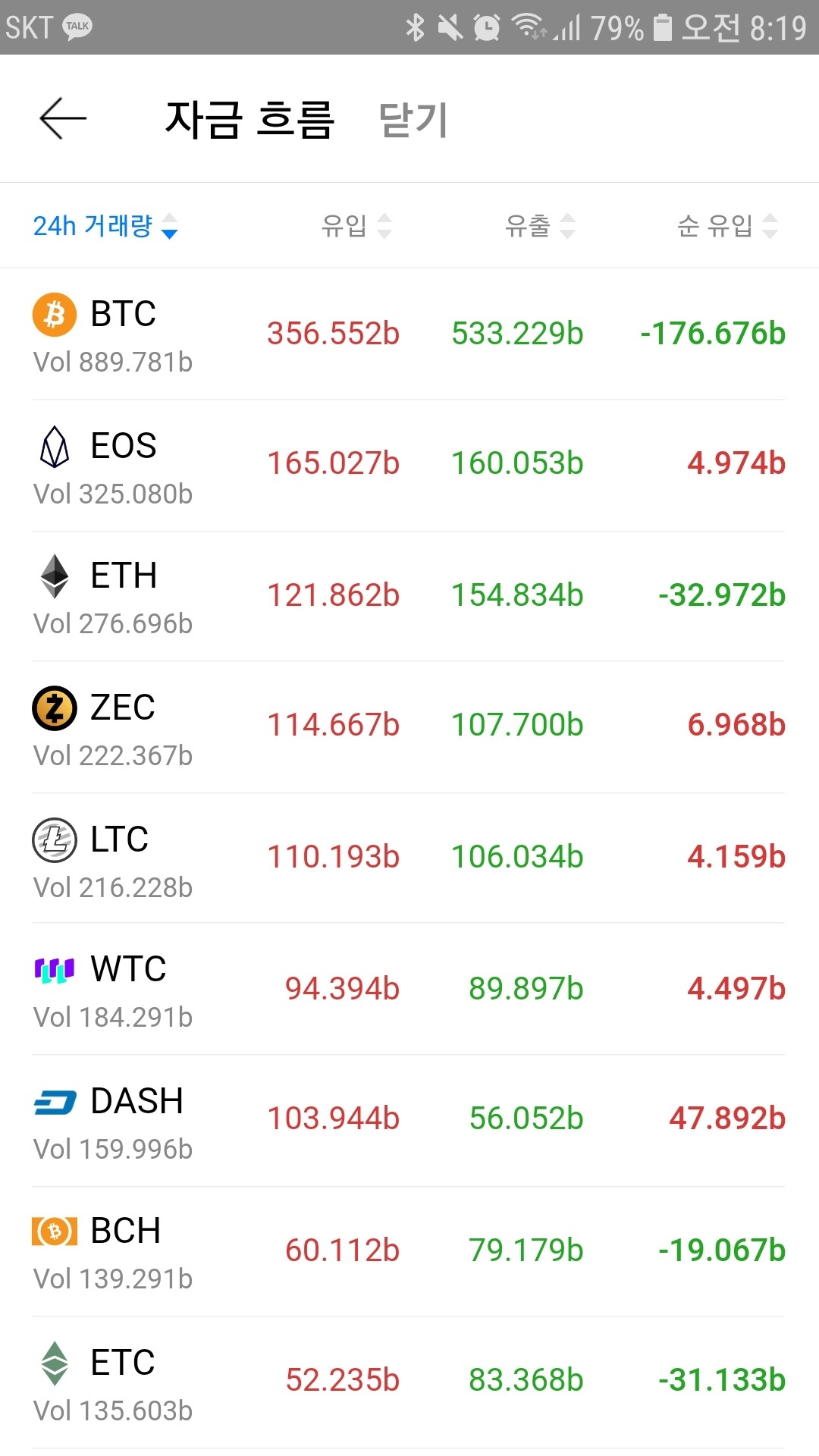Select the ZEC row
This screenshot has width=819, height=1456.
point(409,726)
